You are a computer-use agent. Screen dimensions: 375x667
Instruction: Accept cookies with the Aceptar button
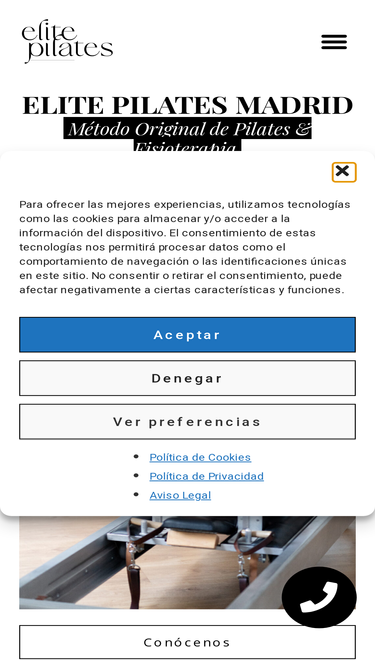188,335
